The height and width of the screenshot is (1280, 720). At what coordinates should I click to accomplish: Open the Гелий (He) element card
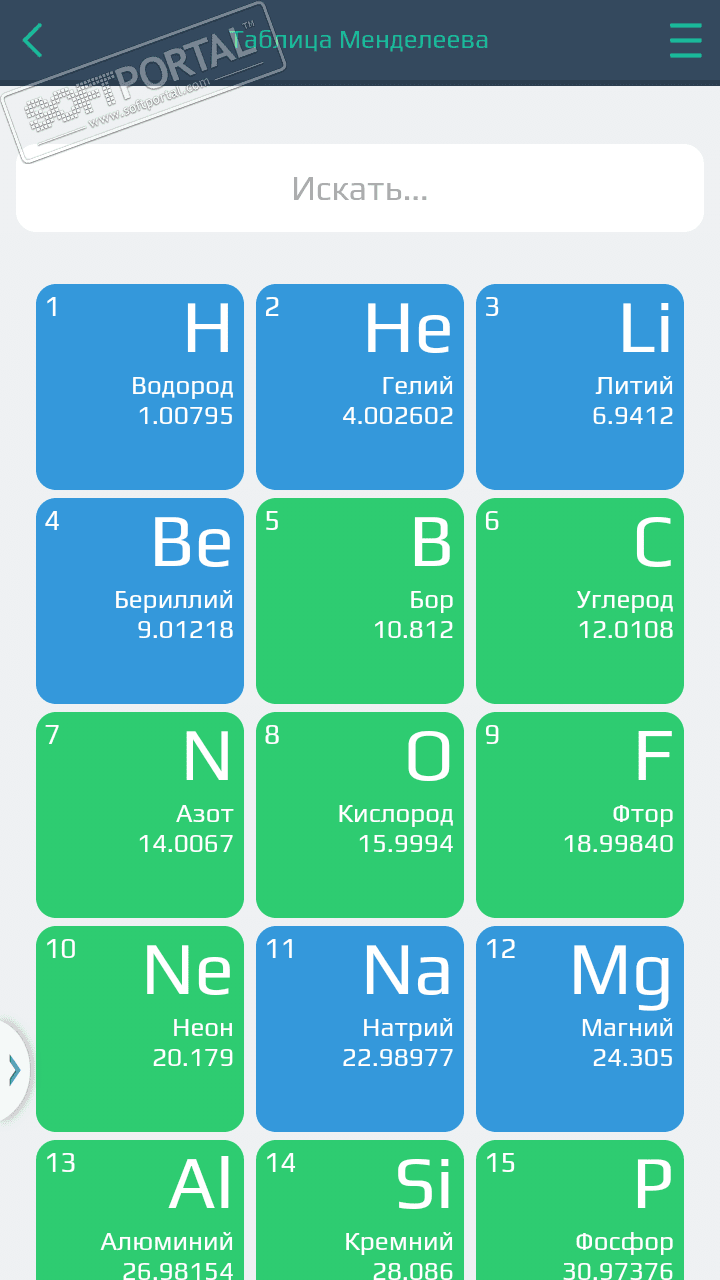[360, 387]
